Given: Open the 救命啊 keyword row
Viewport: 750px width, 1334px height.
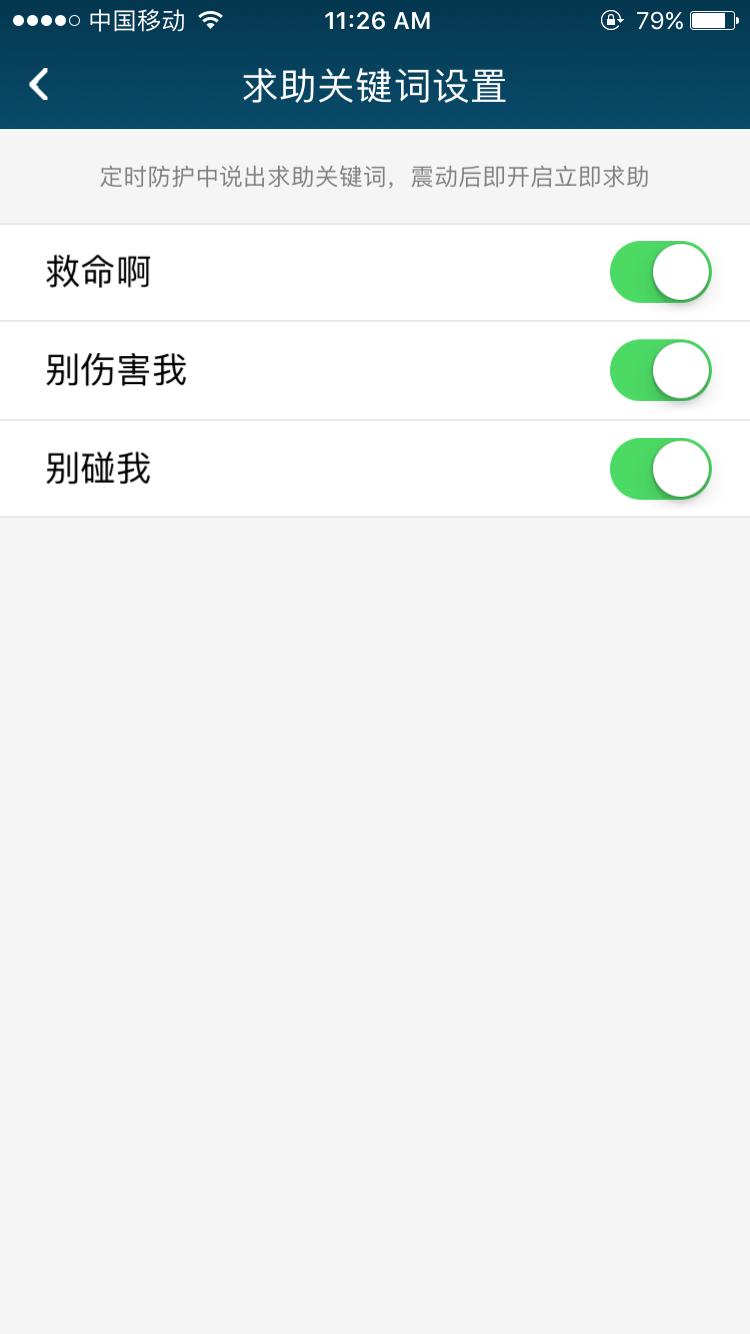Looking at the screenshot, I should (x=300, y=271).
